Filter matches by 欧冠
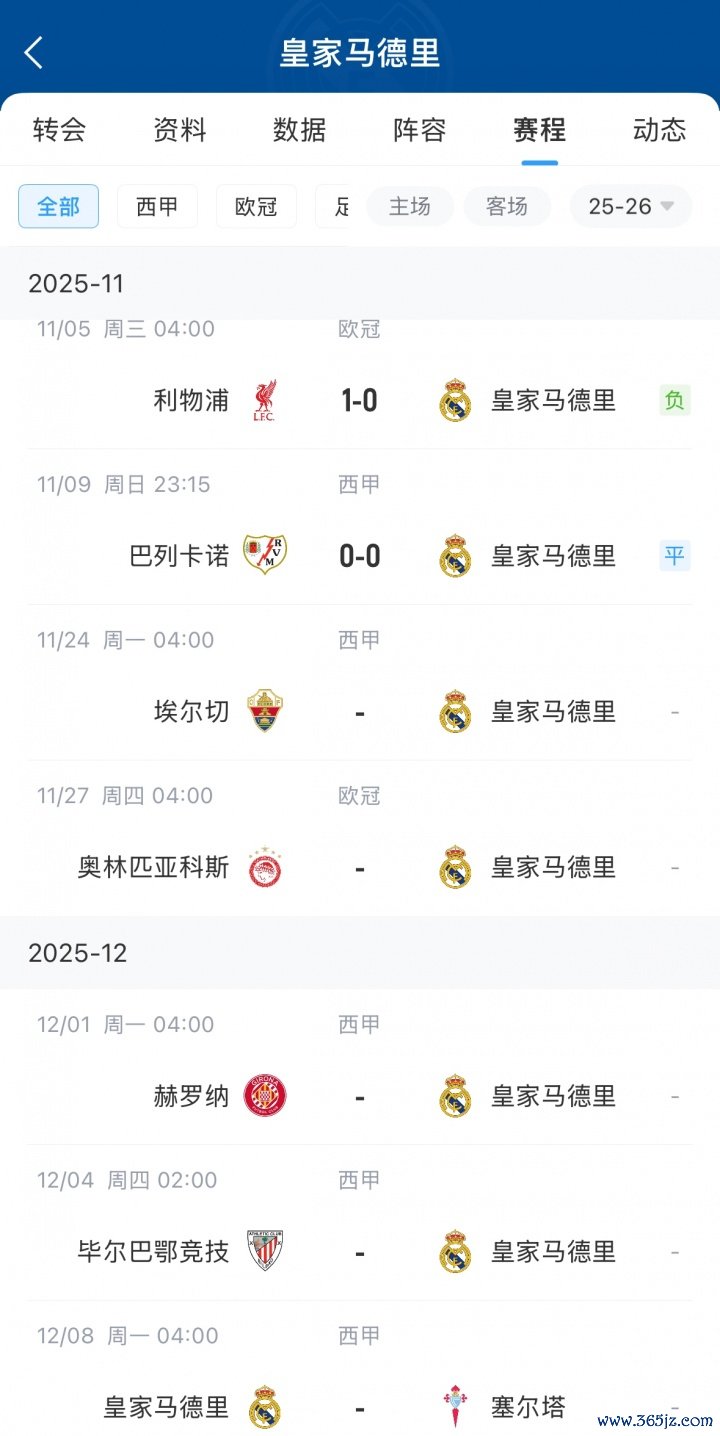This screenshot has width=720, height=1436. tap(256, 207)
